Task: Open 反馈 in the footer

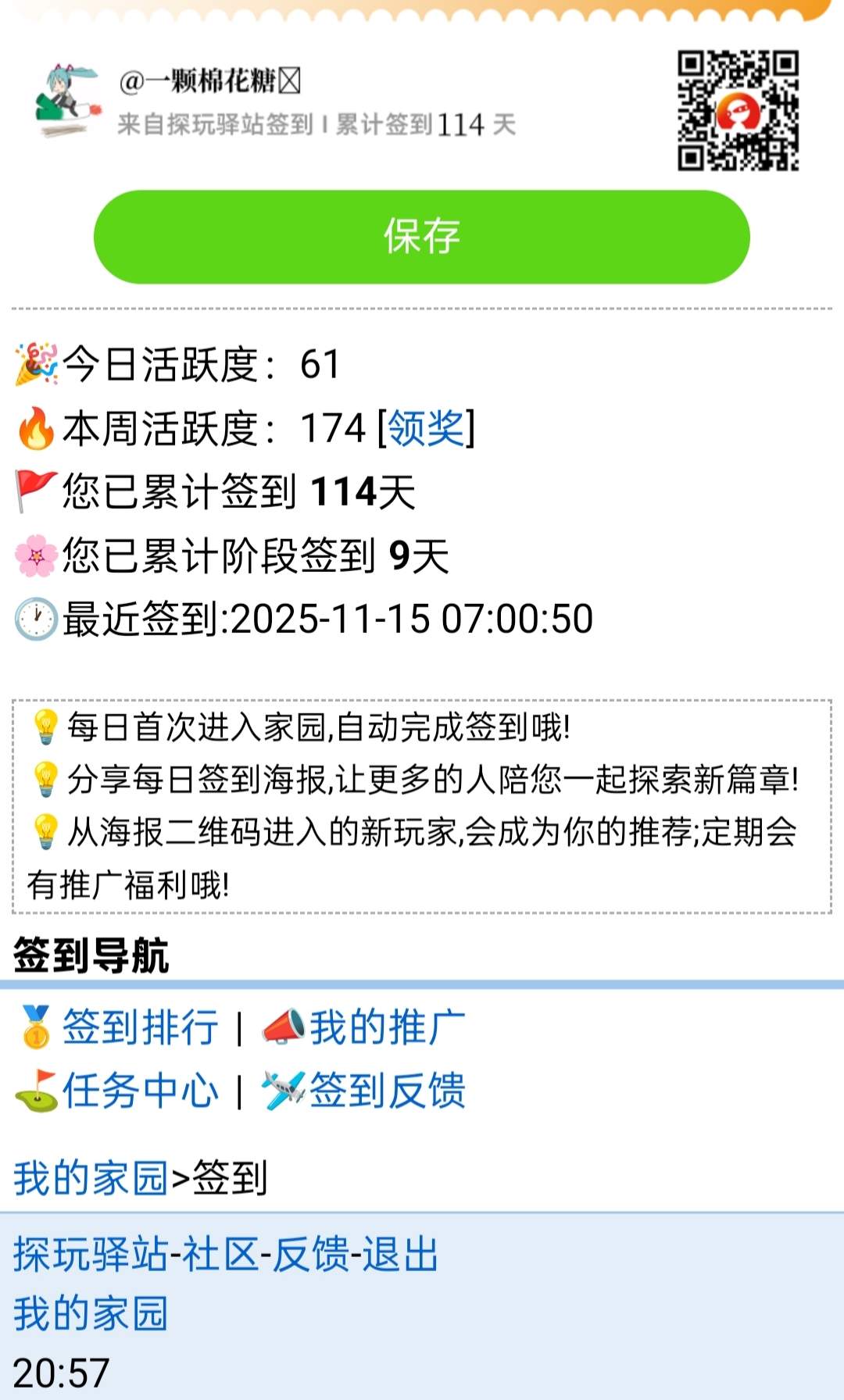Action: pyautogui.click(x=310, y=1255)
